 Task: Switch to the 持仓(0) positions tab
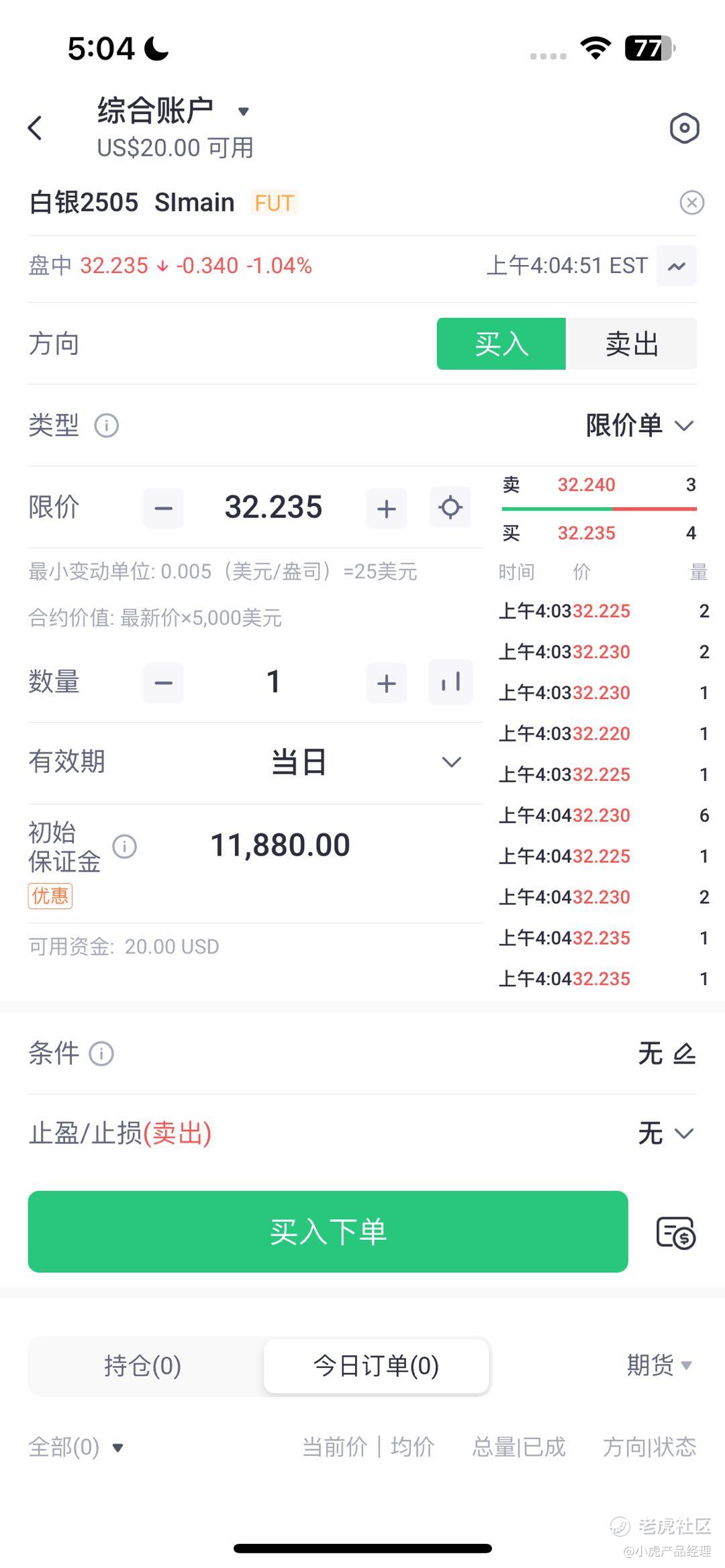click(143, 1365)
